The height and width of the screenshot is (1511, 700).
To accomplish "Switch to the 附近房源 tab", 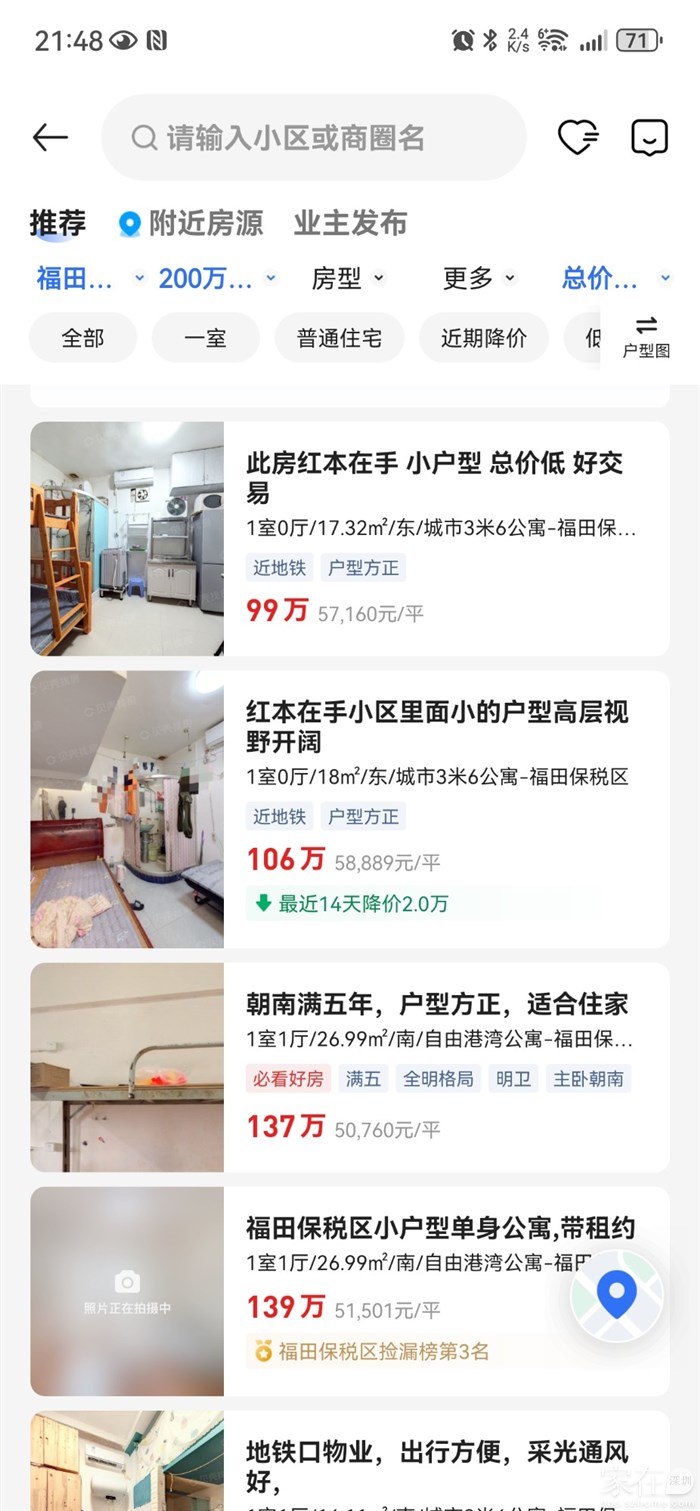I will pos(191,223).
